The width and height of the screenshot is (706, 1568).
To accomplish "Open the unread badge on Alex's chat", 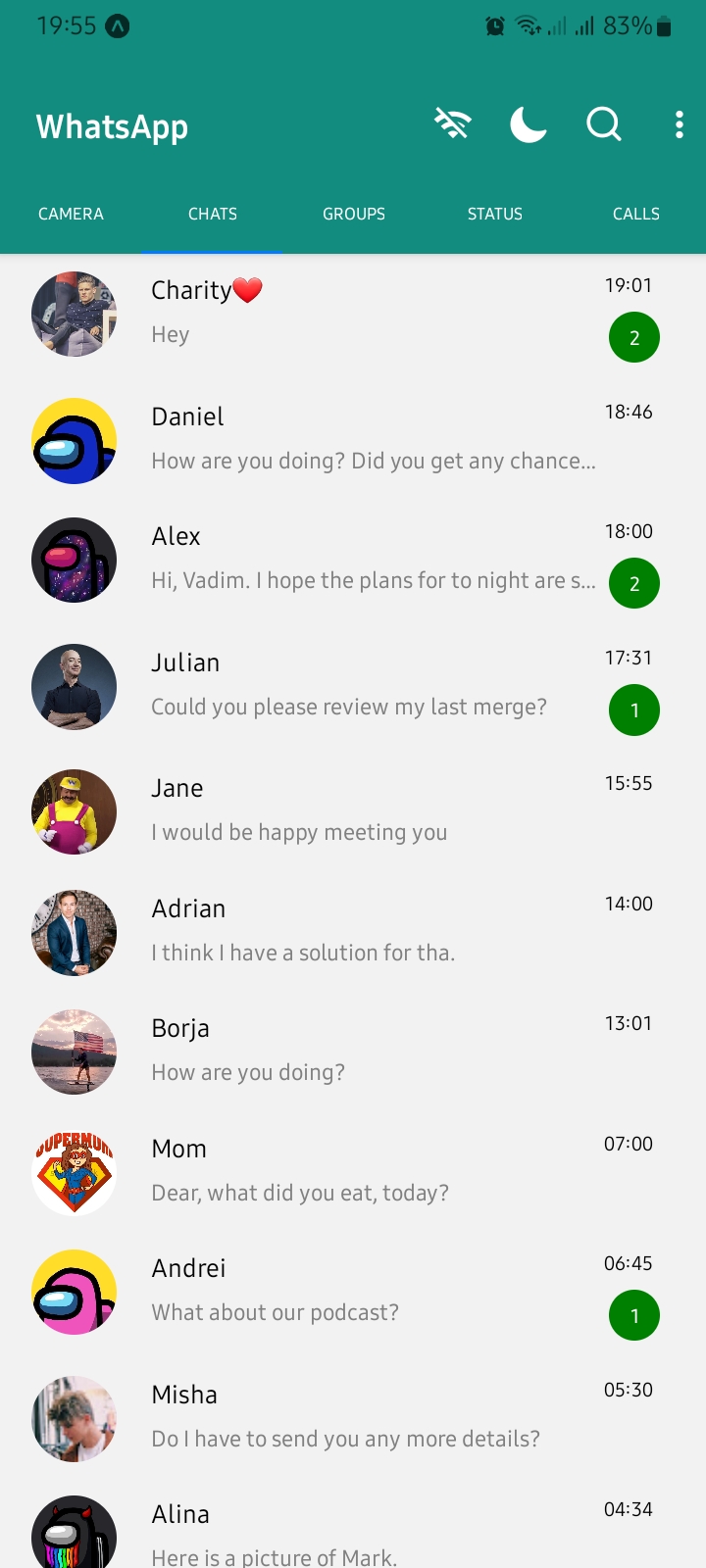I will coord(634,583).
